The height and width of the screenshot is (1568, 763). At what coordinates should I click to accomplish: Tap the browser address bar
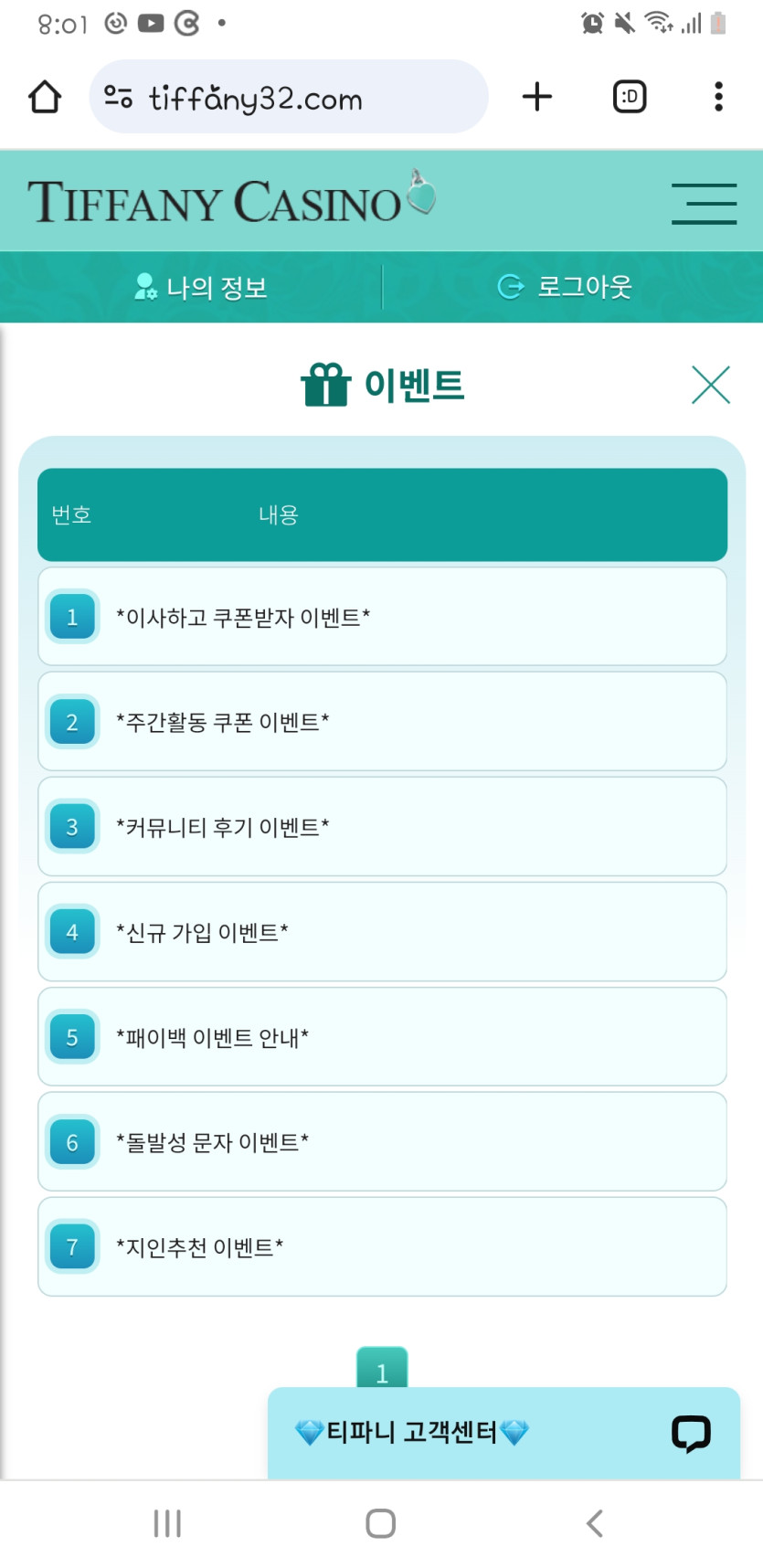288,97
